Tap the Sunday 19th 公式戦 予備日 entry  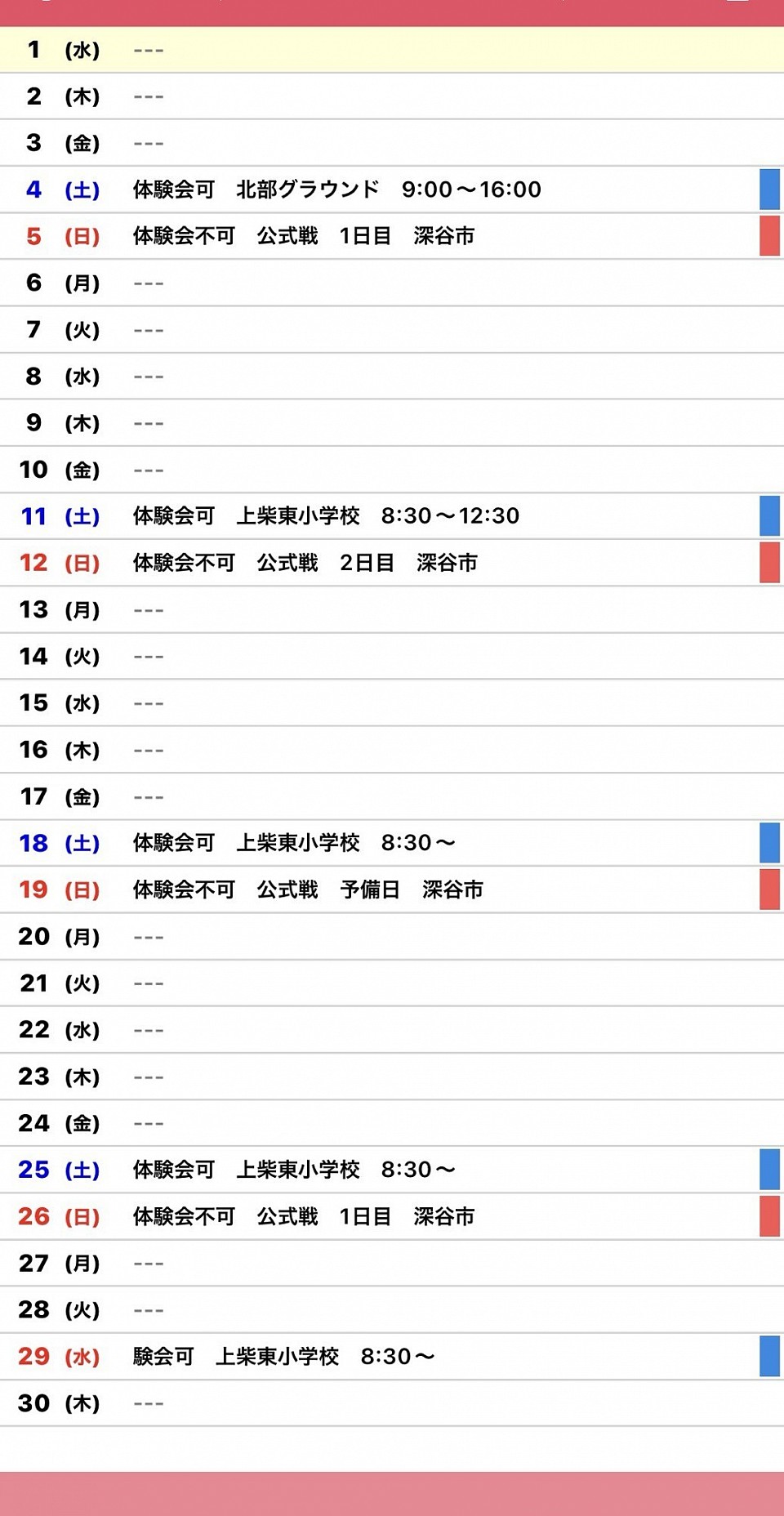(x=308, y=890)
